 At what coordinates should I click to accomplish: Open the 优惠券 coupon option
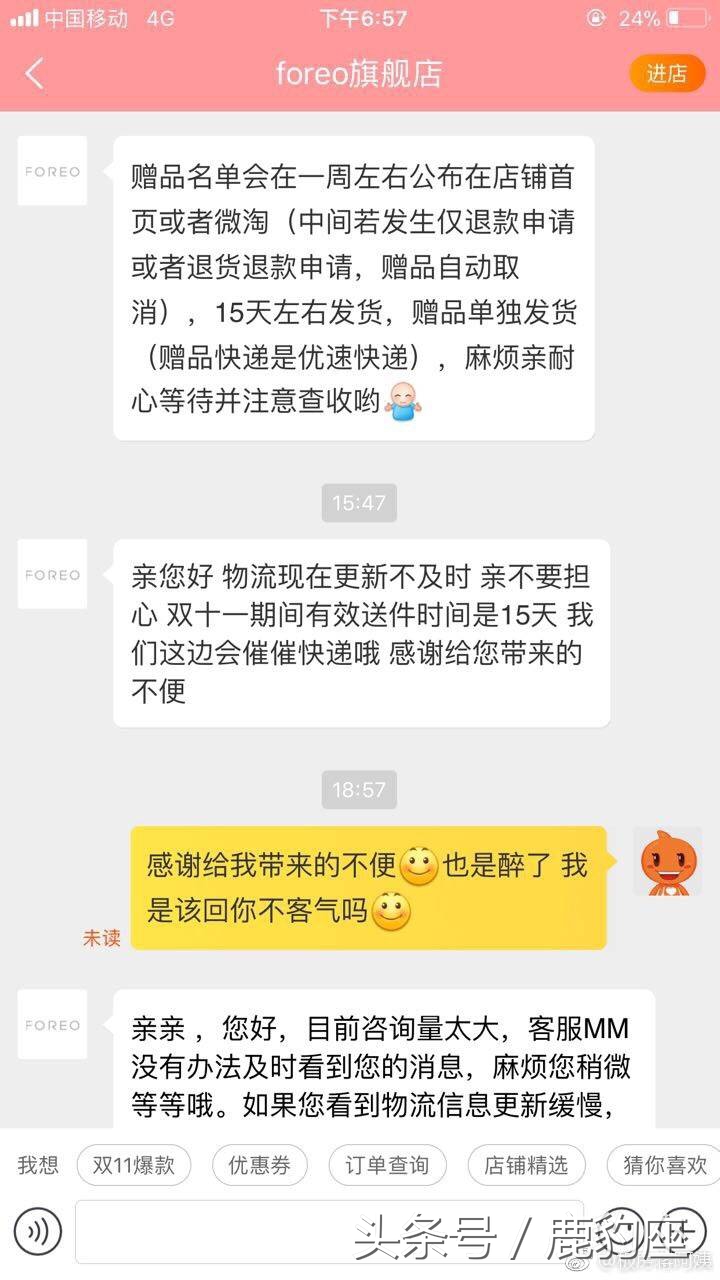click(x=260, y=1166)
